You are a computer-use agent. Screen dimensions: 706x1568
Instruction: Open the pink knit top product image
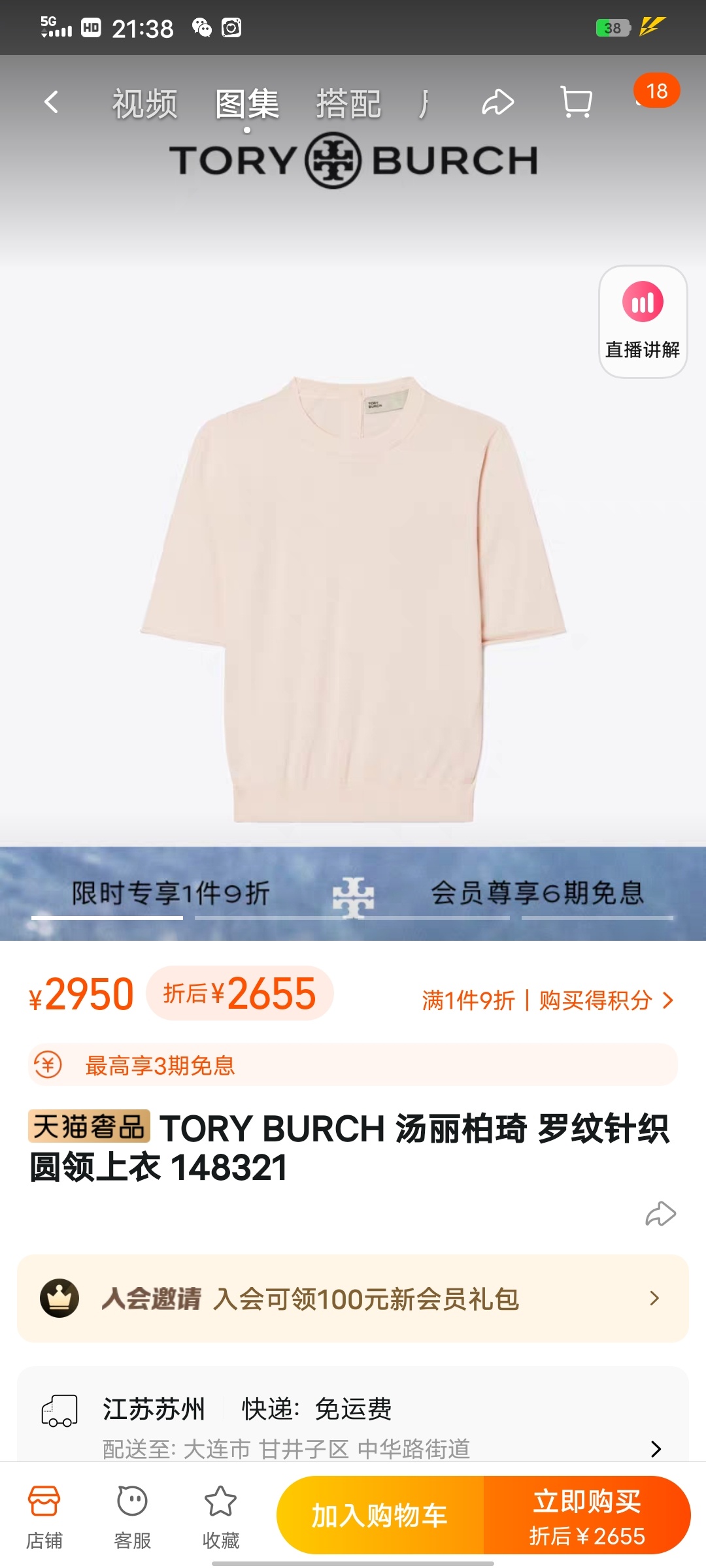click(353, 598)
